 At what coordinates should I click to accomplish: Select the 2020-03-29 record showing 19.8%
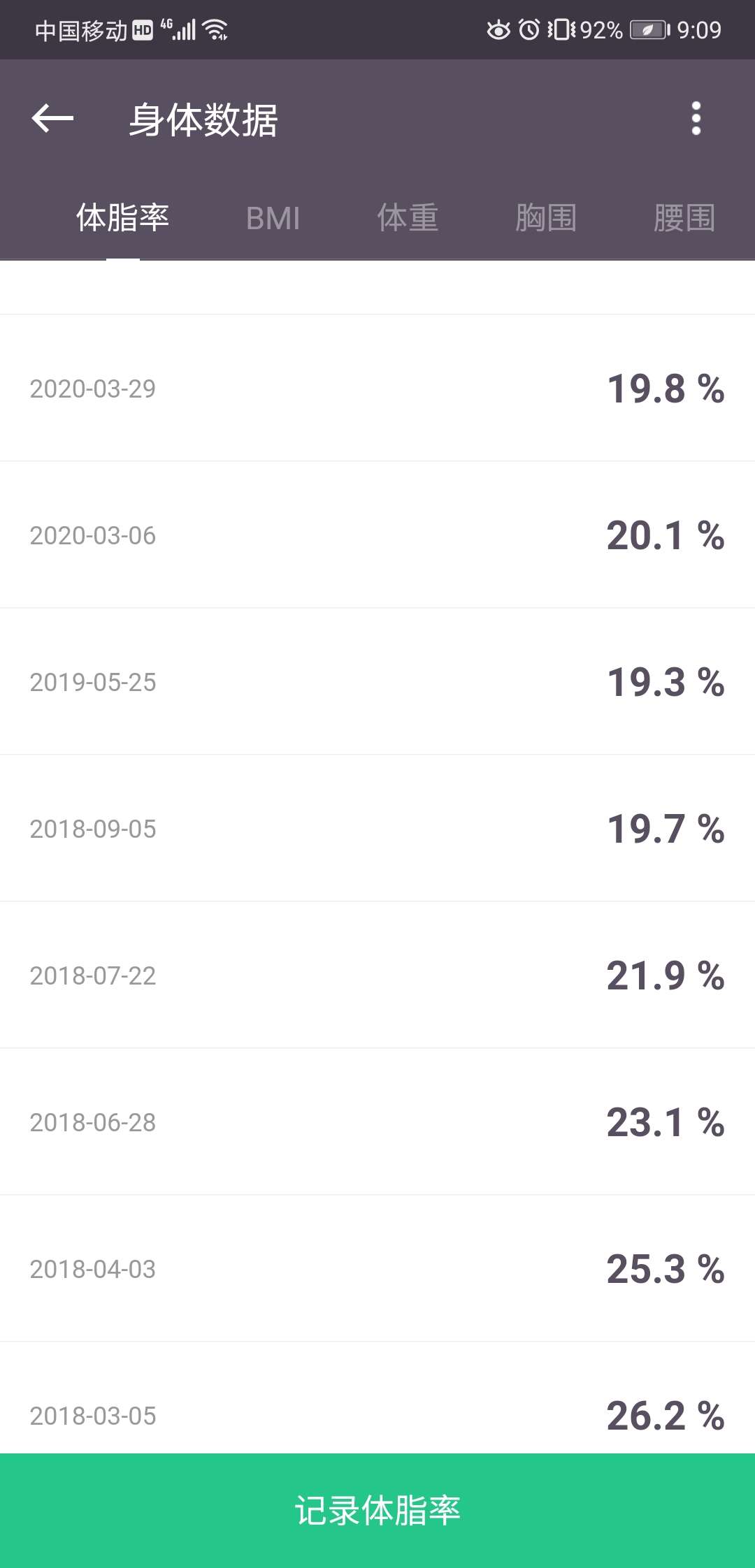click(377, 389)
